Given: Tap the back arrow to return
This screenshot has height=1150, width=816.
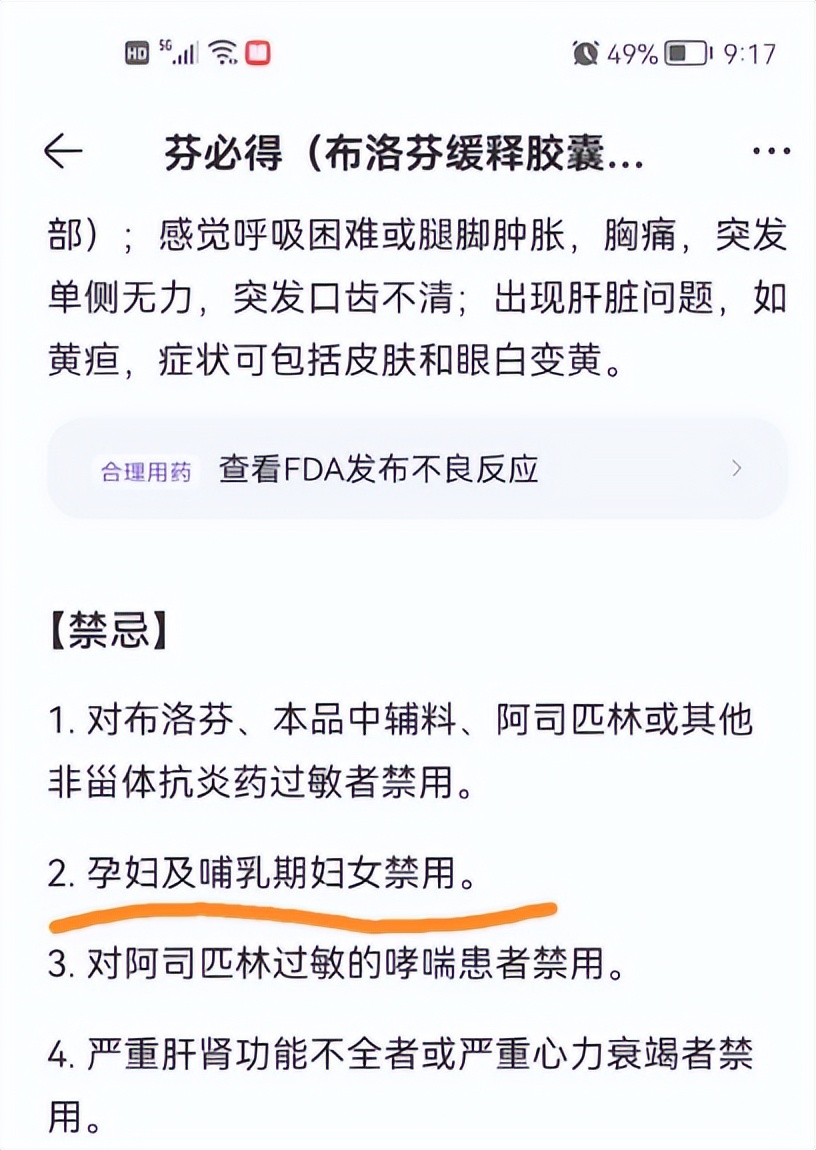Looking at the screenshot, I should tap(64, 150).
